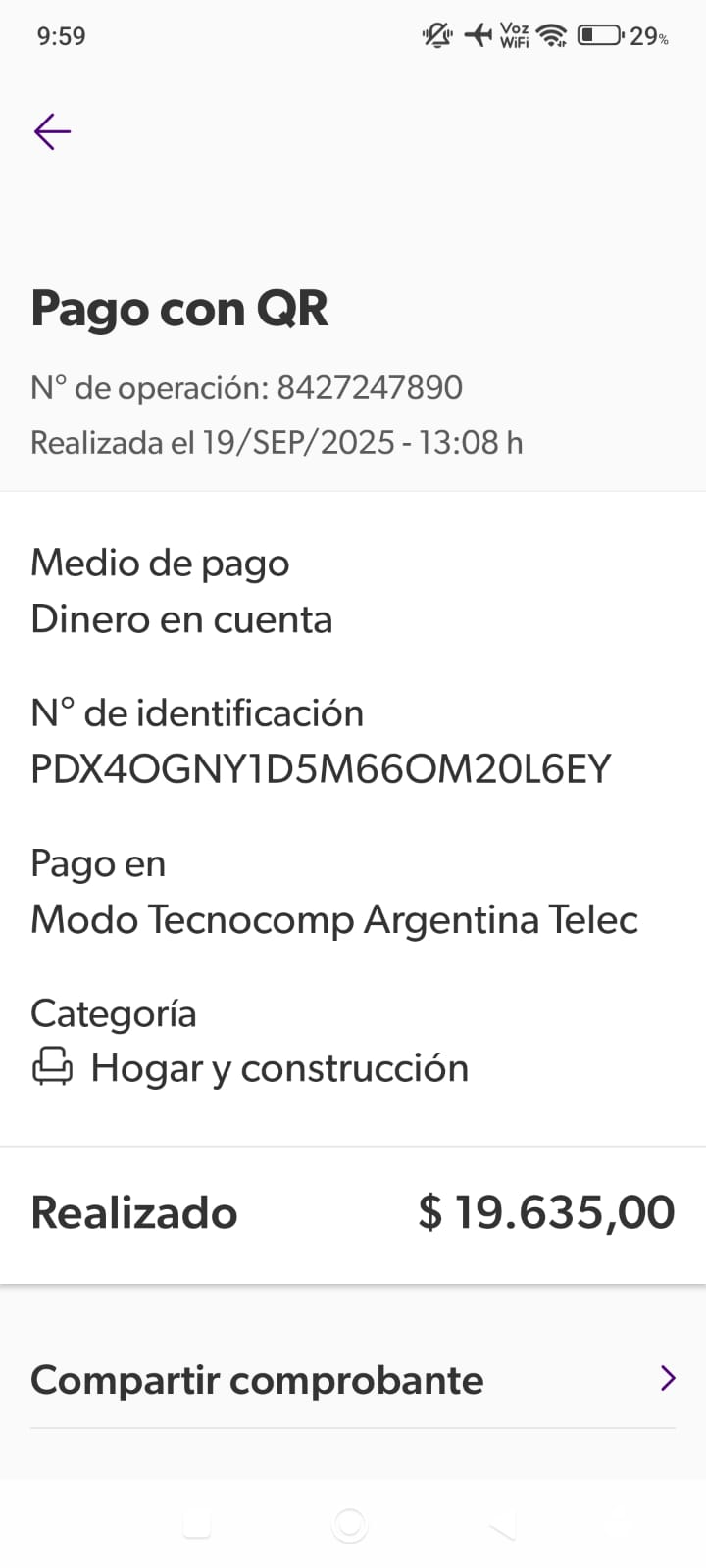
Task: Open Compartir comprobante
Action: coord(353,1380)
